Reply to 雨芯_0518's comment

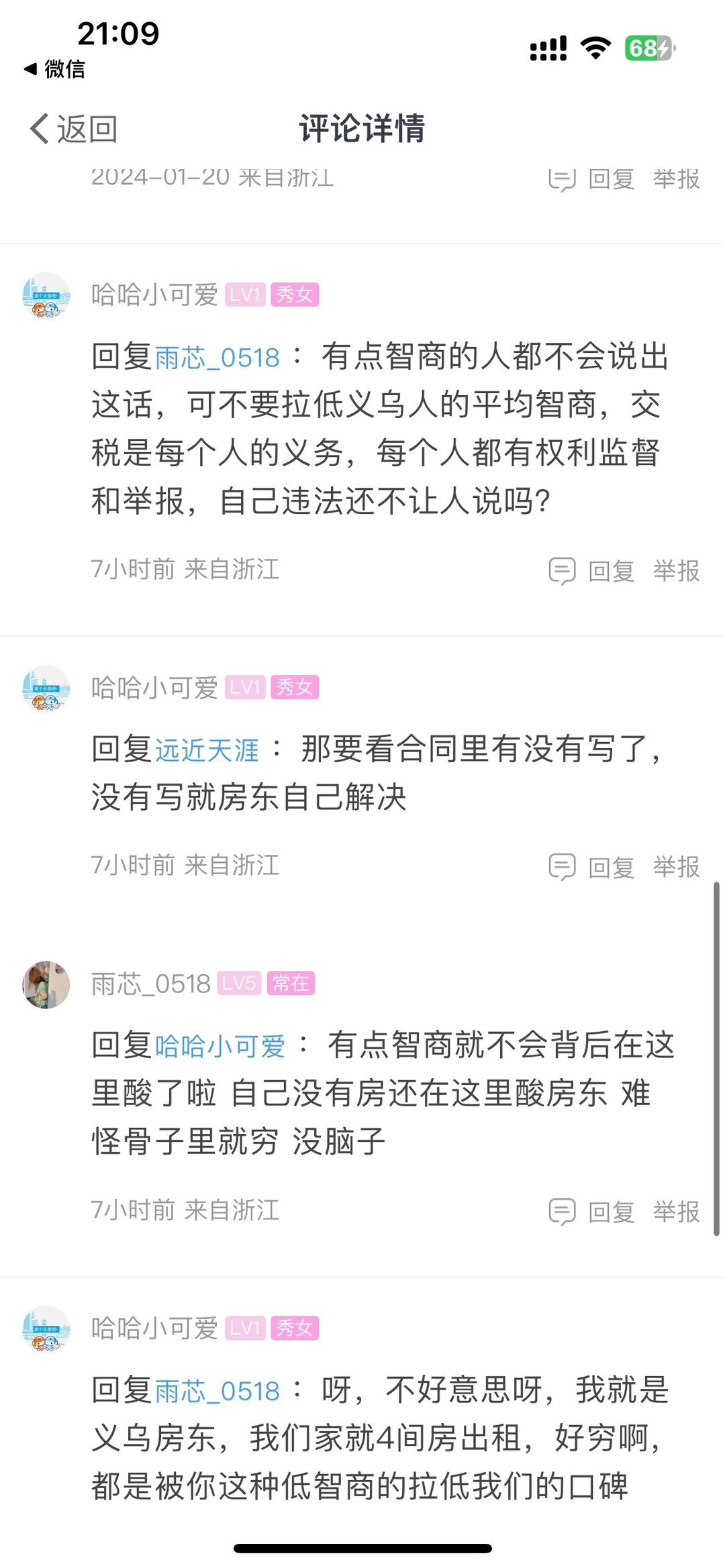(x=592, y=1212)
